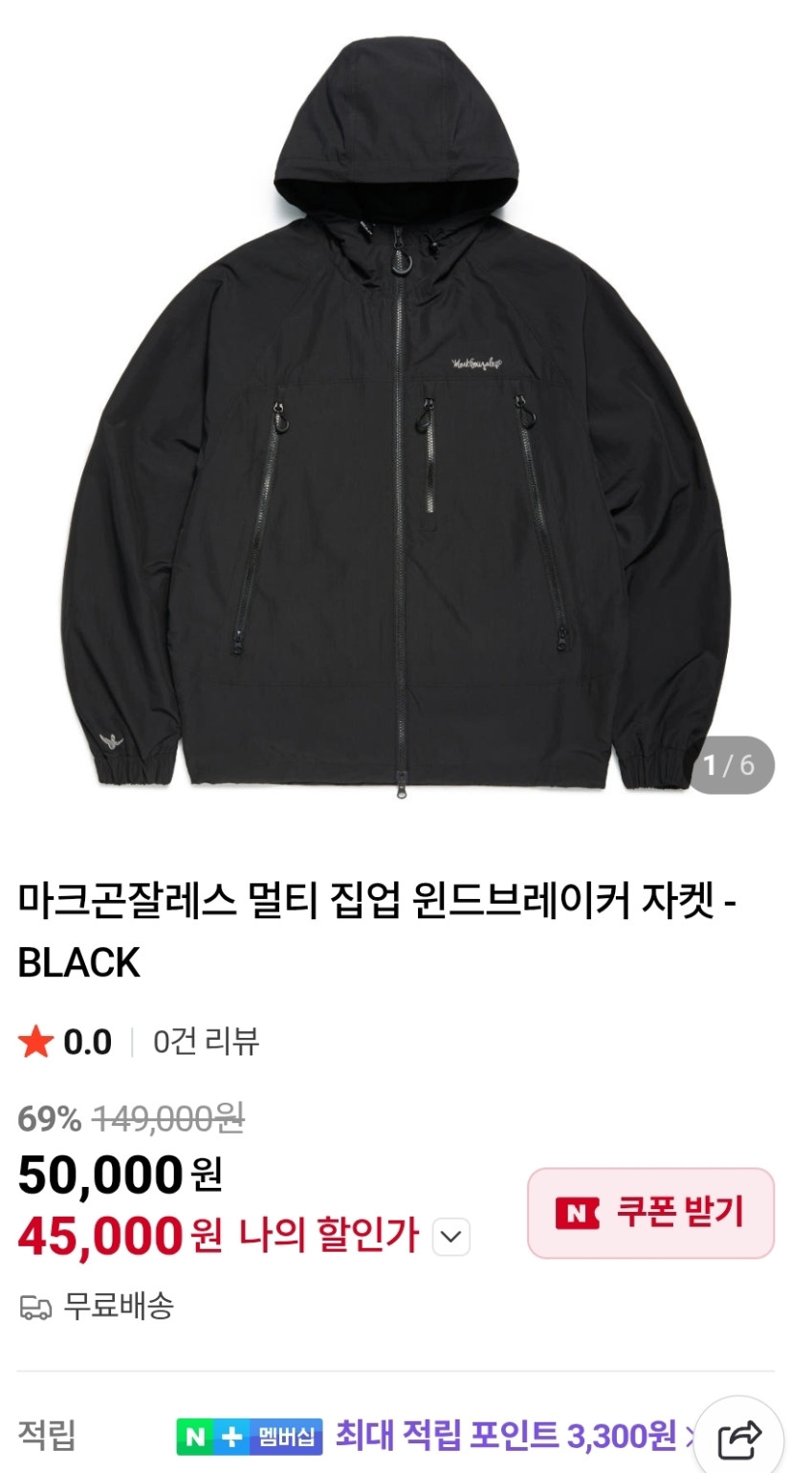The height and width of the screenshot is (1473, 812).
Task: Tap the 쿠폰 받기 coupon button
Action: 650,1213
